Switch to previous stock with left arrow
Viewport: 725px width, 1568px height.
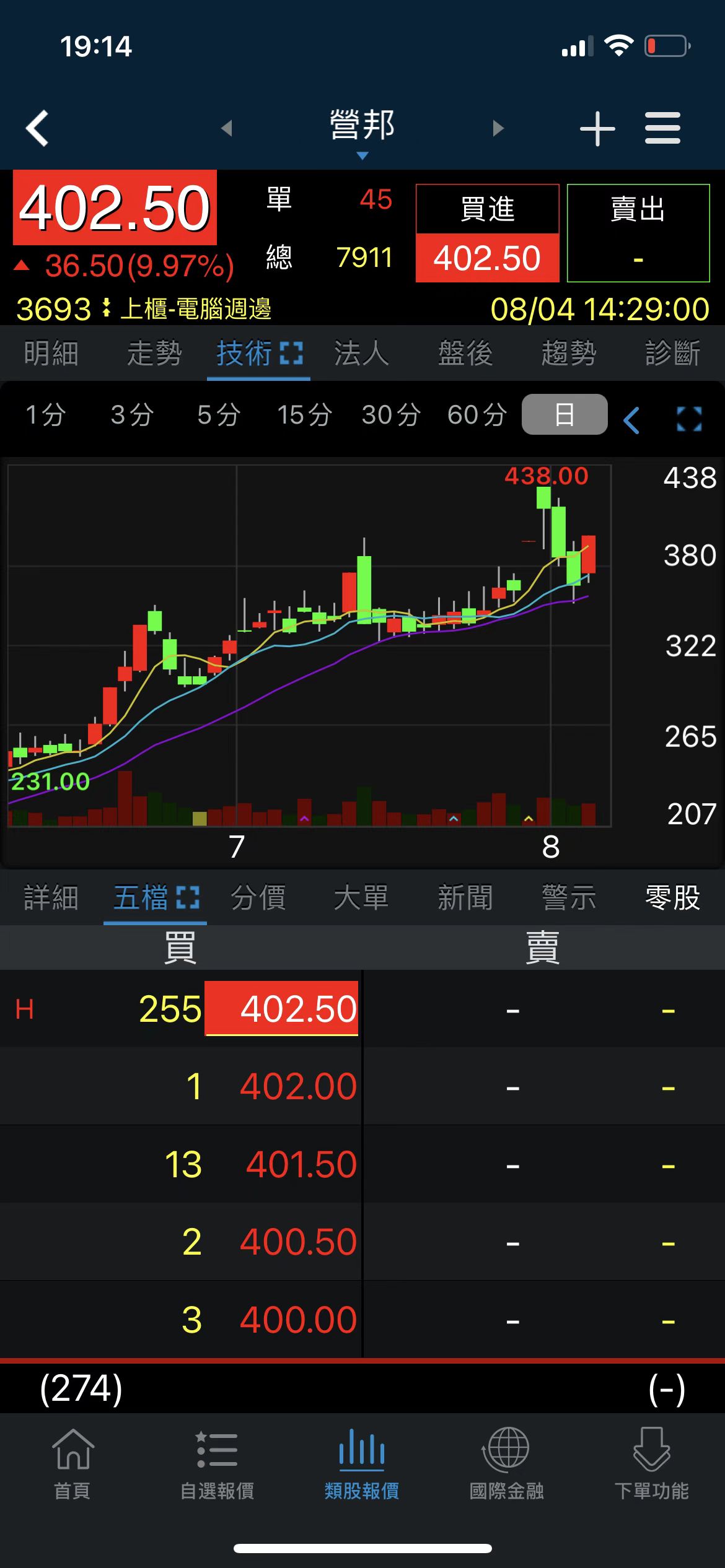tap(227, 128)
